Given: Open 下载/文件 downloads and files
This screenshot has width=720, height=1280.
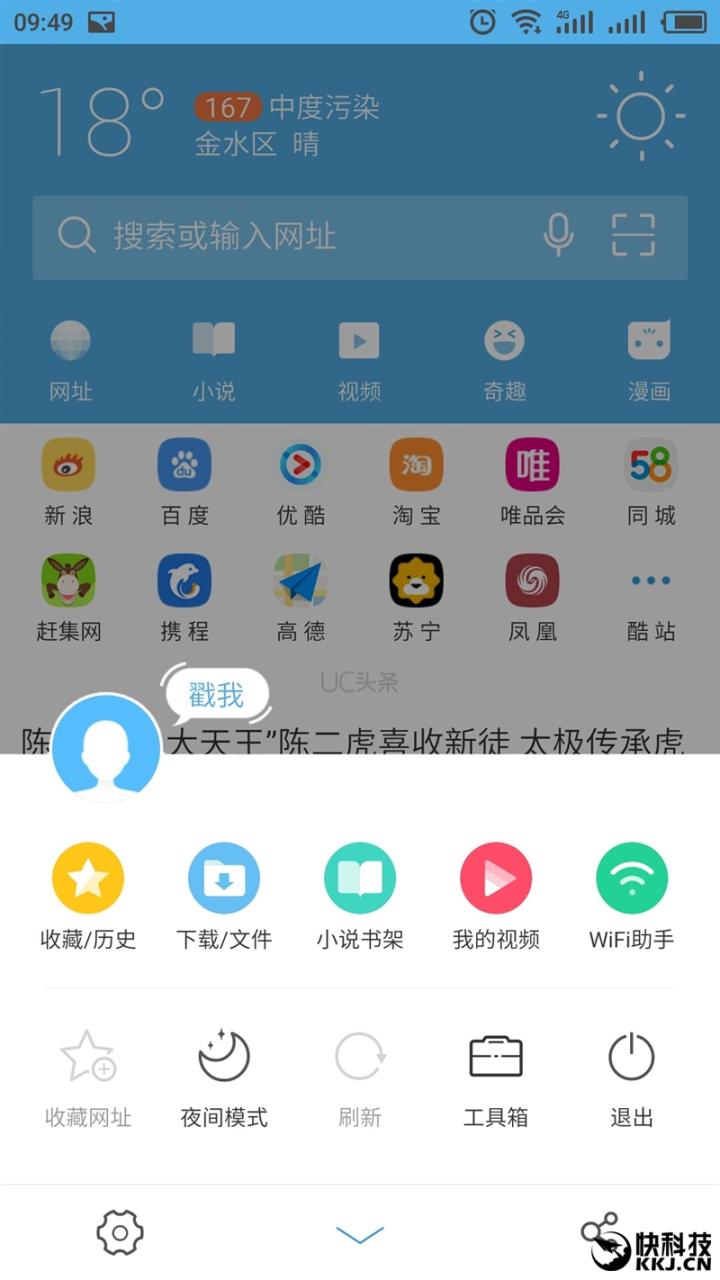Looking at the screenshot, I should (x=223, y=890).
